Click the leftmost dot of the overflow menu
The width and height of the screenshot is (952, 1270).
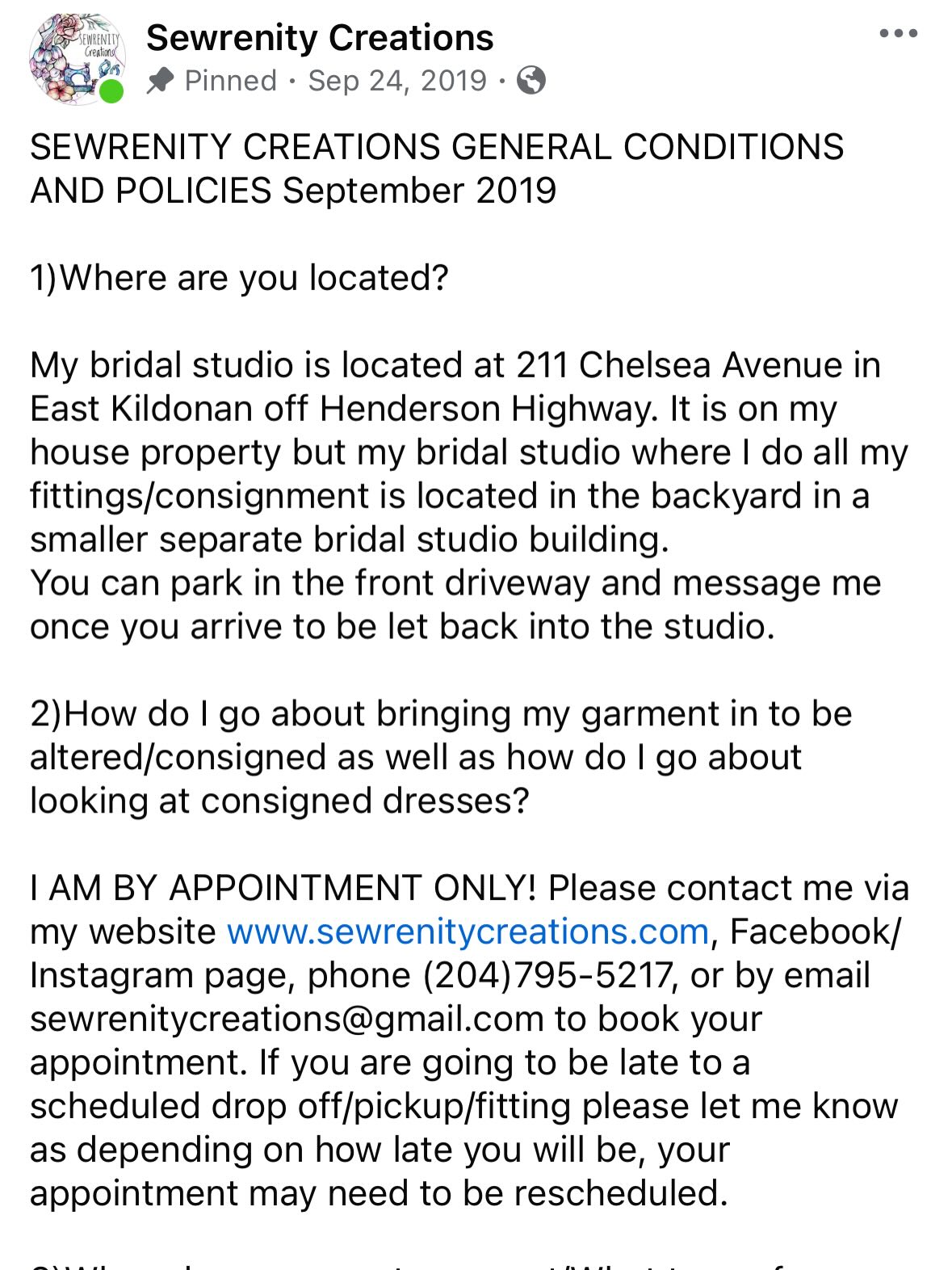coord(886,33)
